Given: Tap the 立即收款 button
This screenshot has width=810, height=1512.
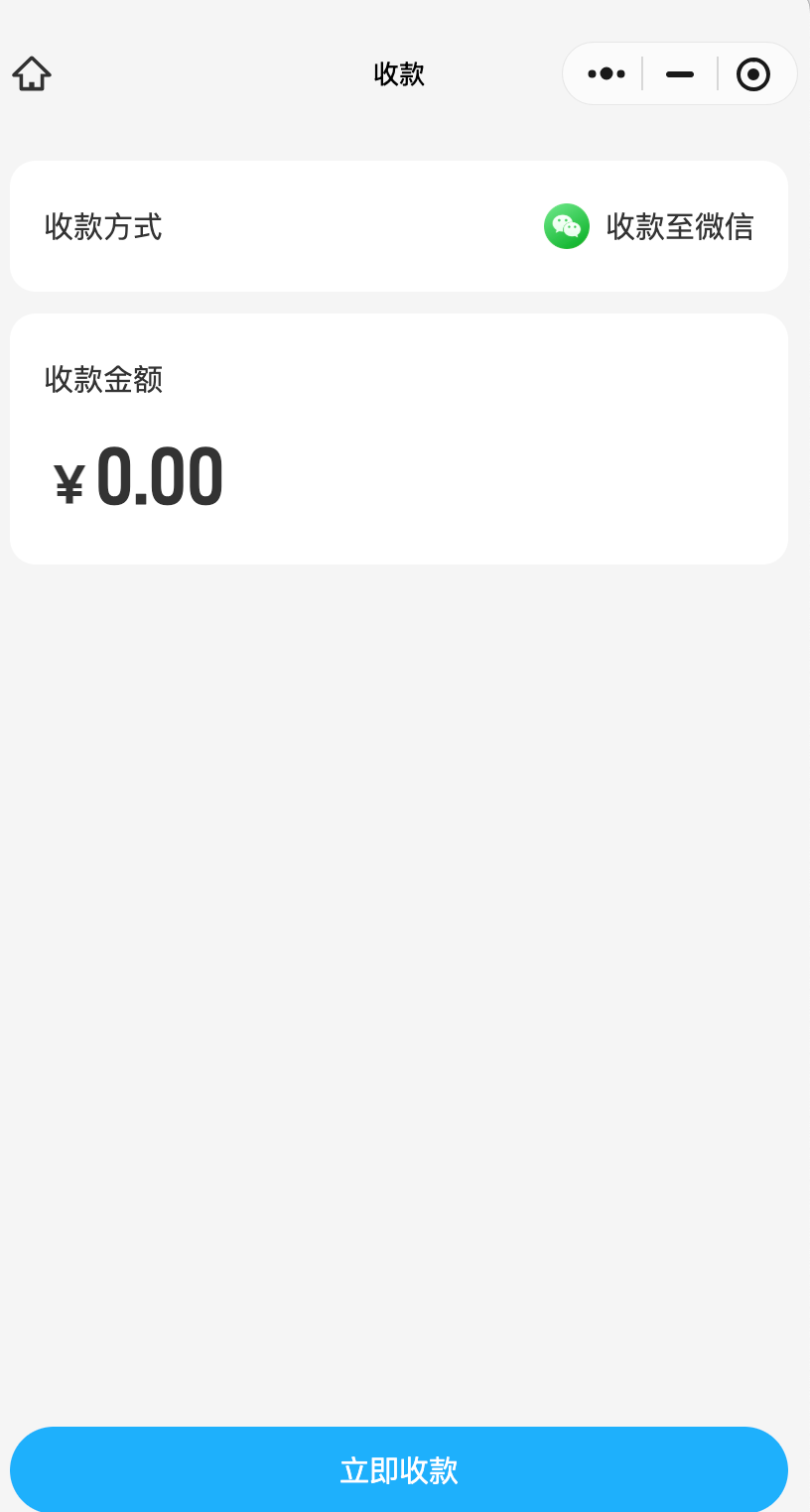Looking at the screenshot, I should pyautogui.click(x=399, y=1470).
